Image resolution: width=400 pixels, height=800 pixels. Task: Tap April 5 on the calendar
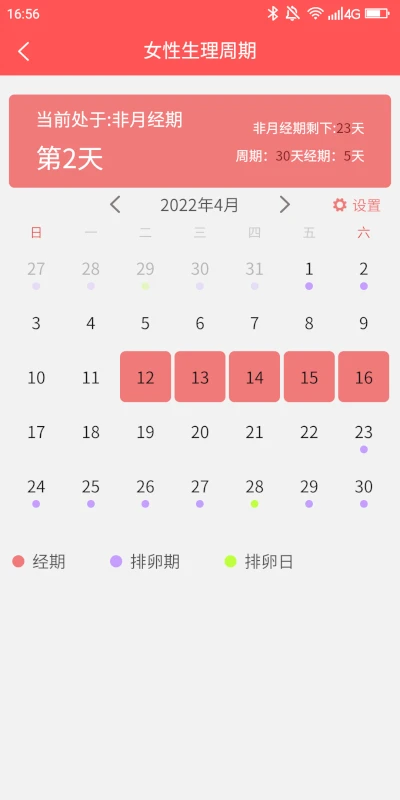(x=145, y=323)
